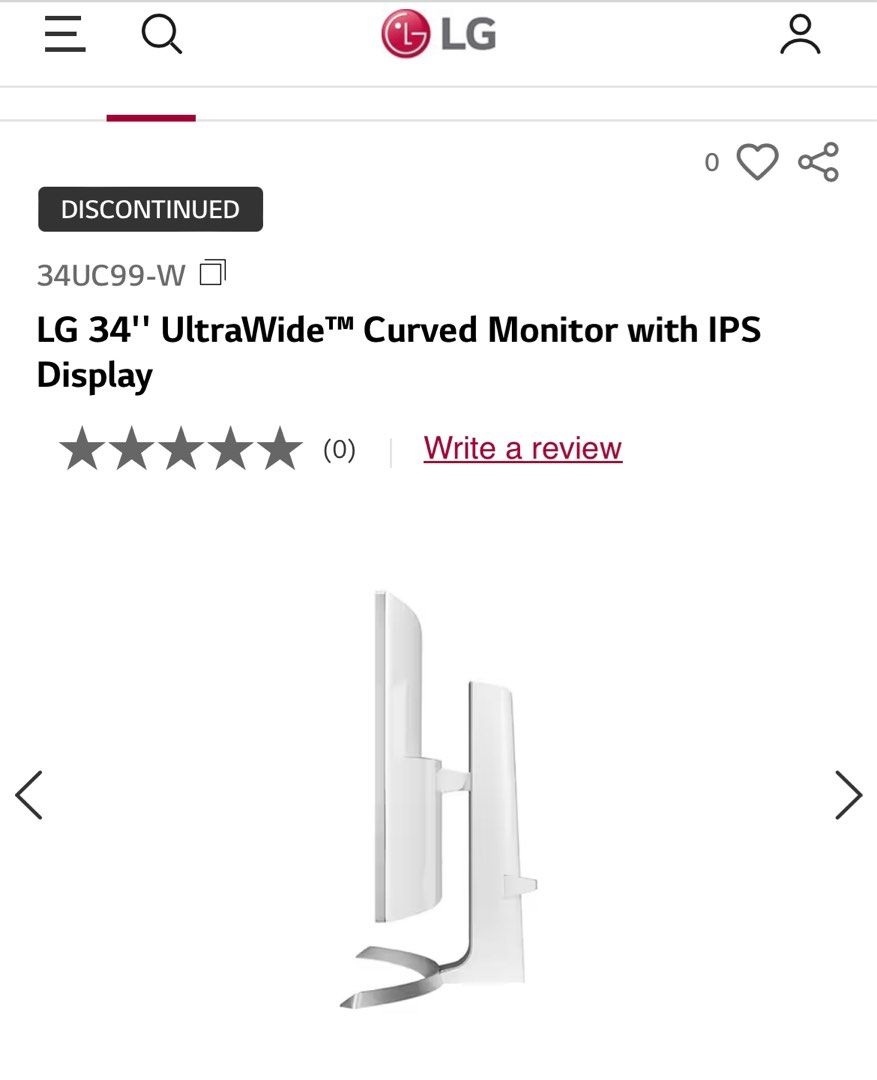Click the five-star rating display
The height and width of the screenshot is (1080, 877).
(178, 447)
